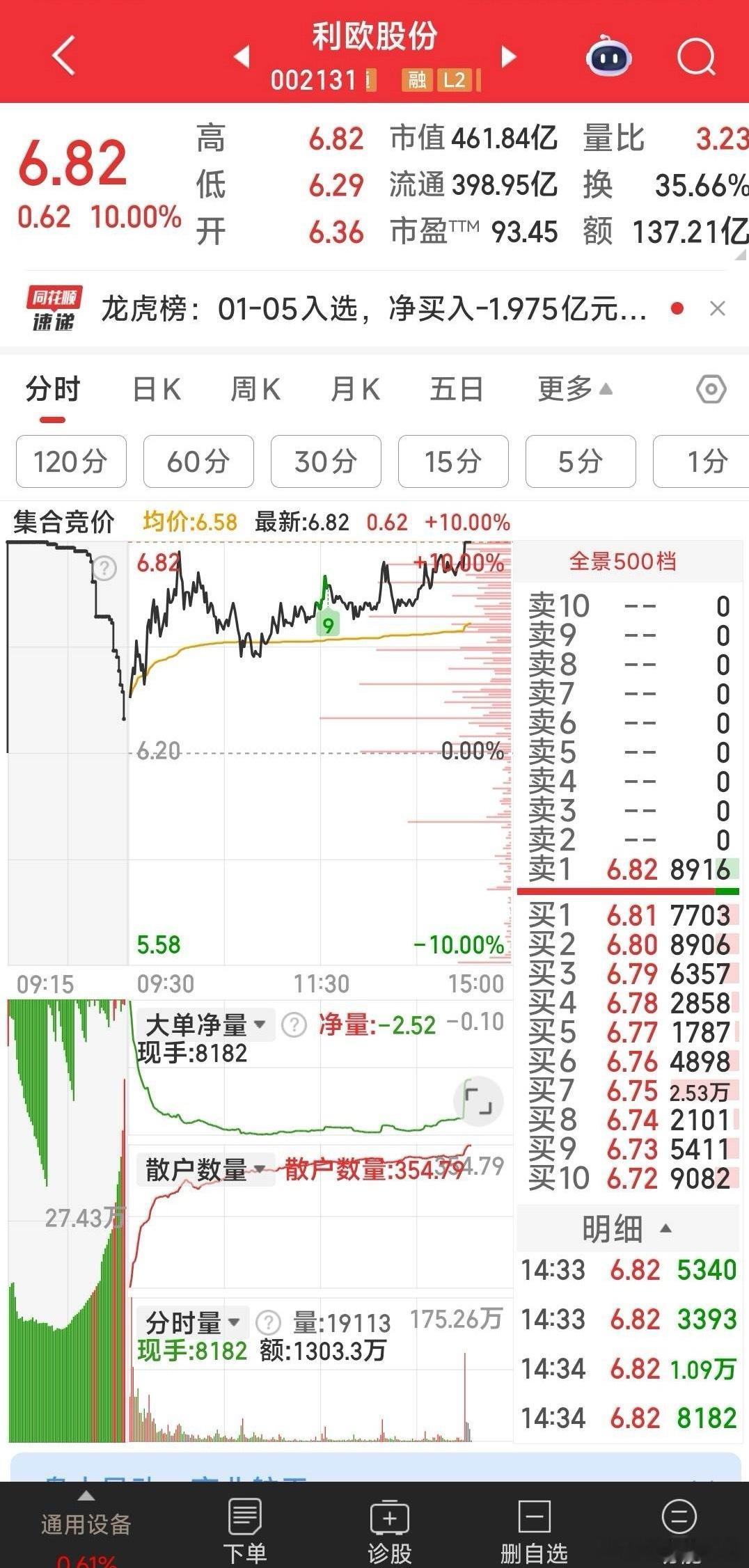Expand chart with the fullscreen icon
This screenshot has height=1568, width=749.
[478, 1102]
